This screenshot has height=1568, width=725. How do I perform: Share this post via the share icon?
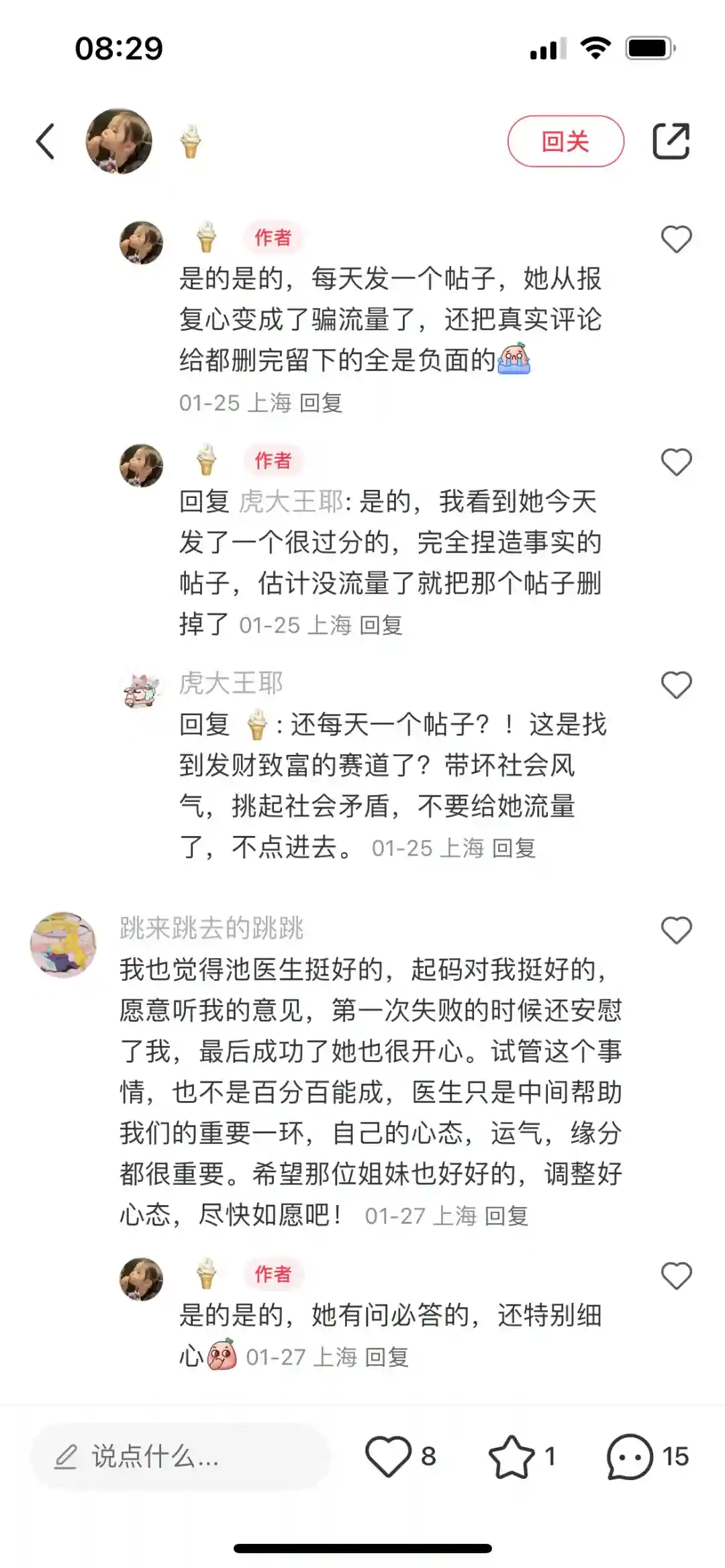click(x=671, y=142)
